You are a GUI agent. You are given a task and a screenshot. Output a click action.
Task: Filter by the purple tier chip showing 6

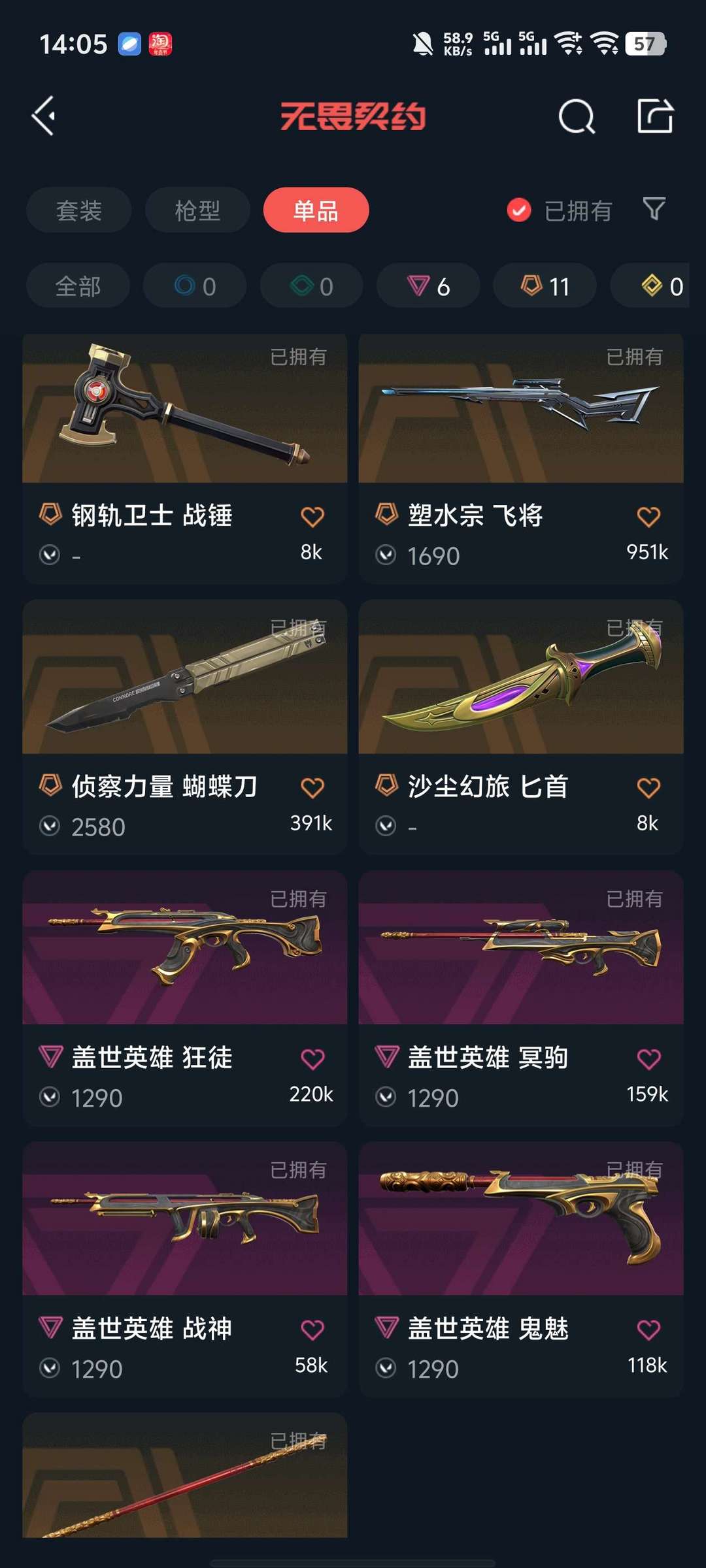pyautogui.click(x=428, y=286)
